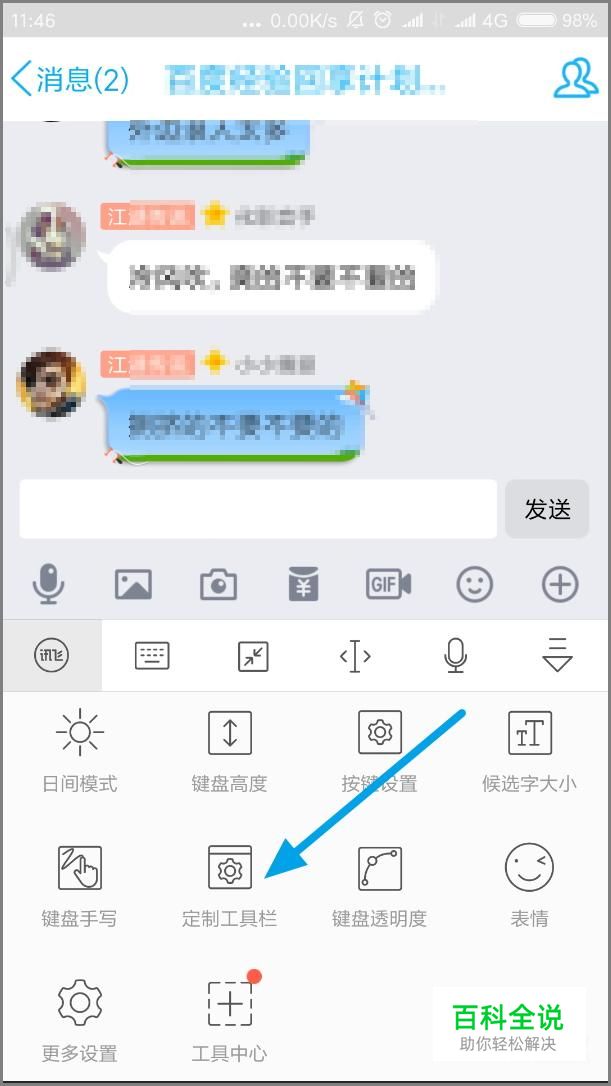
Task: Go back to the 消息 list
Action: [68, 80]
